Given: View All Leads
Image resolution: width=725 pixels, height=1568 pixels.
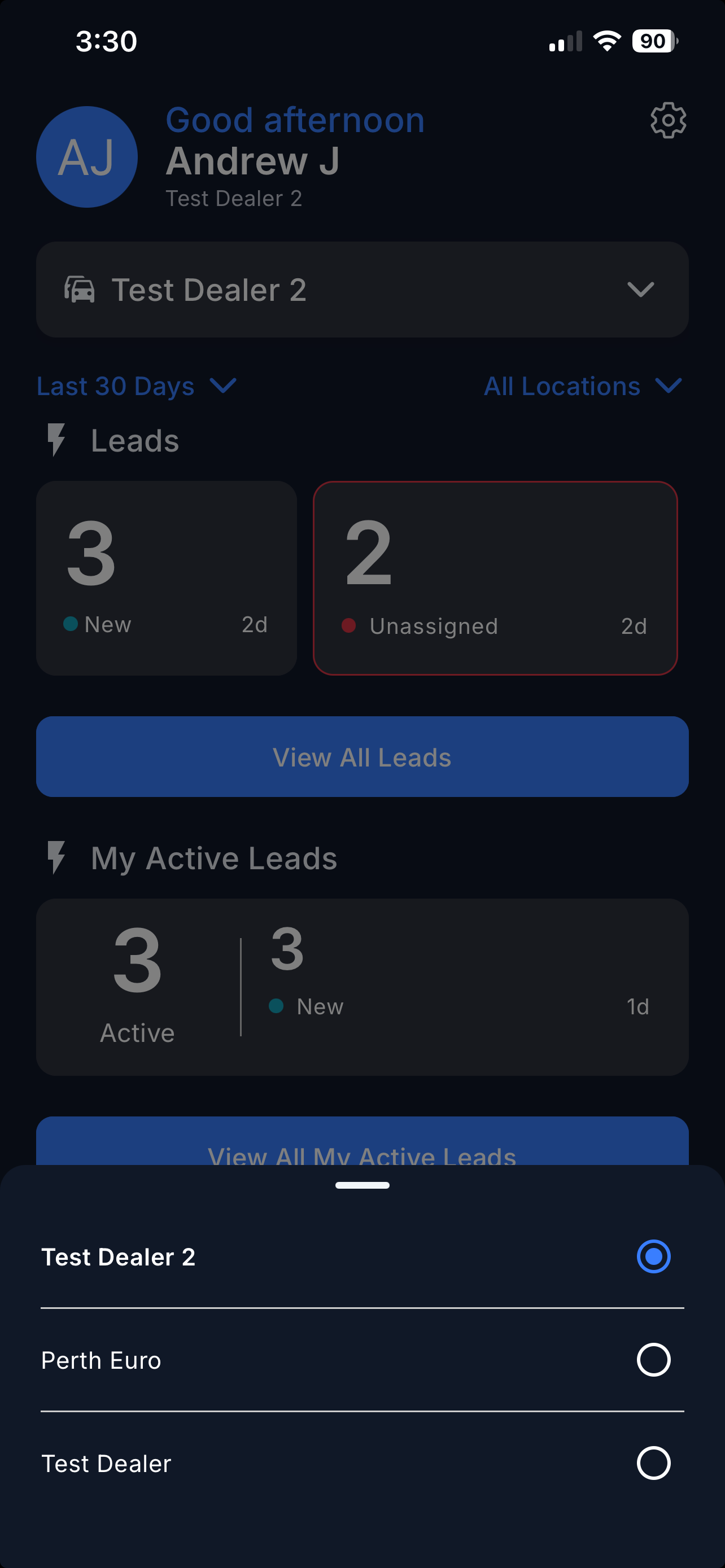Looking at the screenshot, I should click(x=362, y=756).
